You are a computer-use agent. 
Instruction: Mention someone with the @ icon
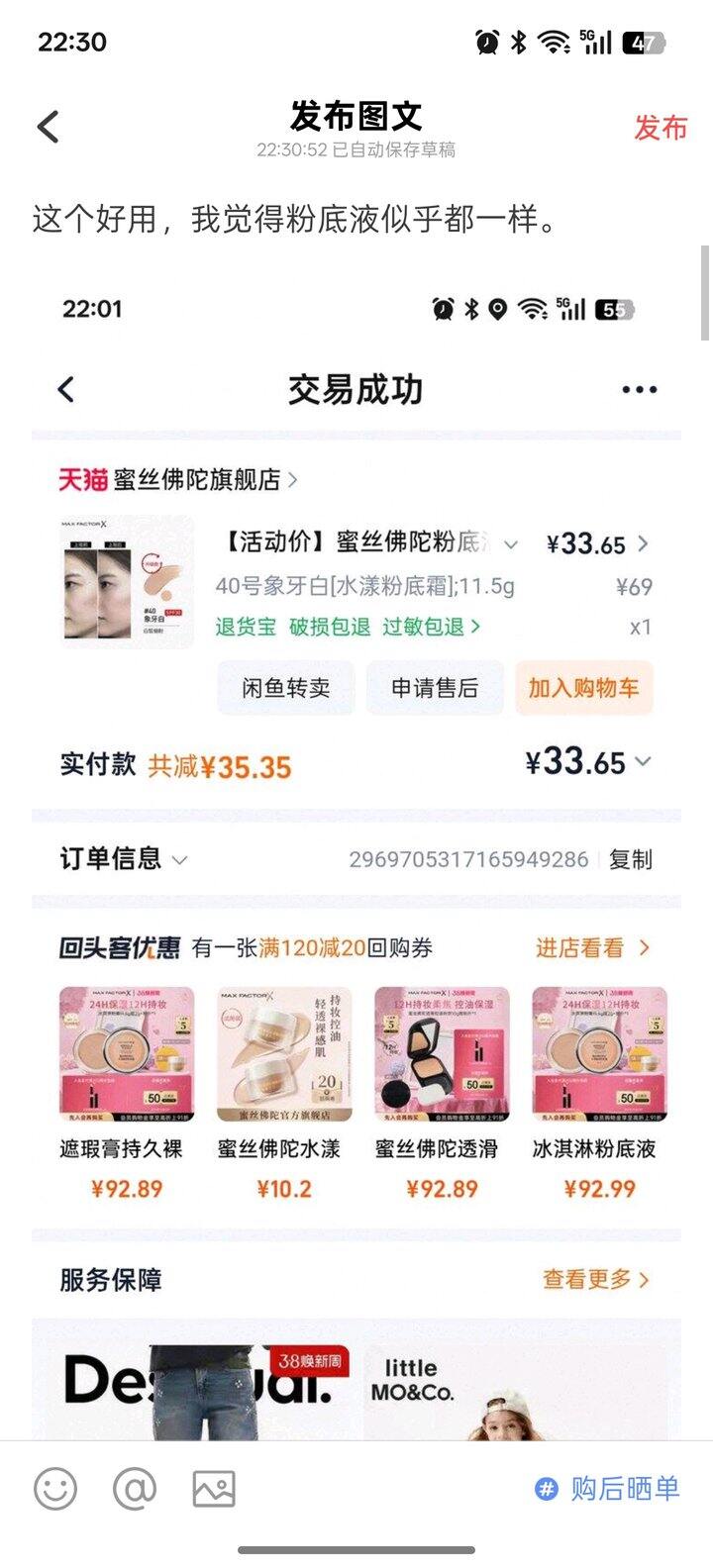pyautogui.click(x=135, y=1488)
